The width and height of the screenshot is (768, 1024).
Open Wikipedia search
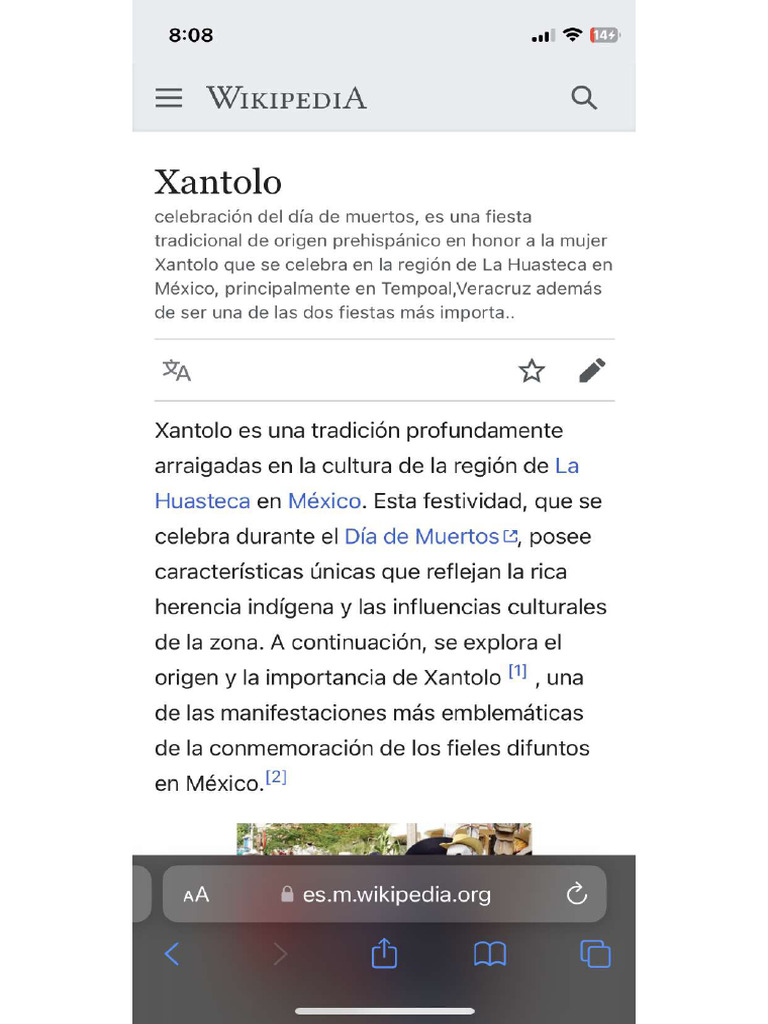pos(584,98)
